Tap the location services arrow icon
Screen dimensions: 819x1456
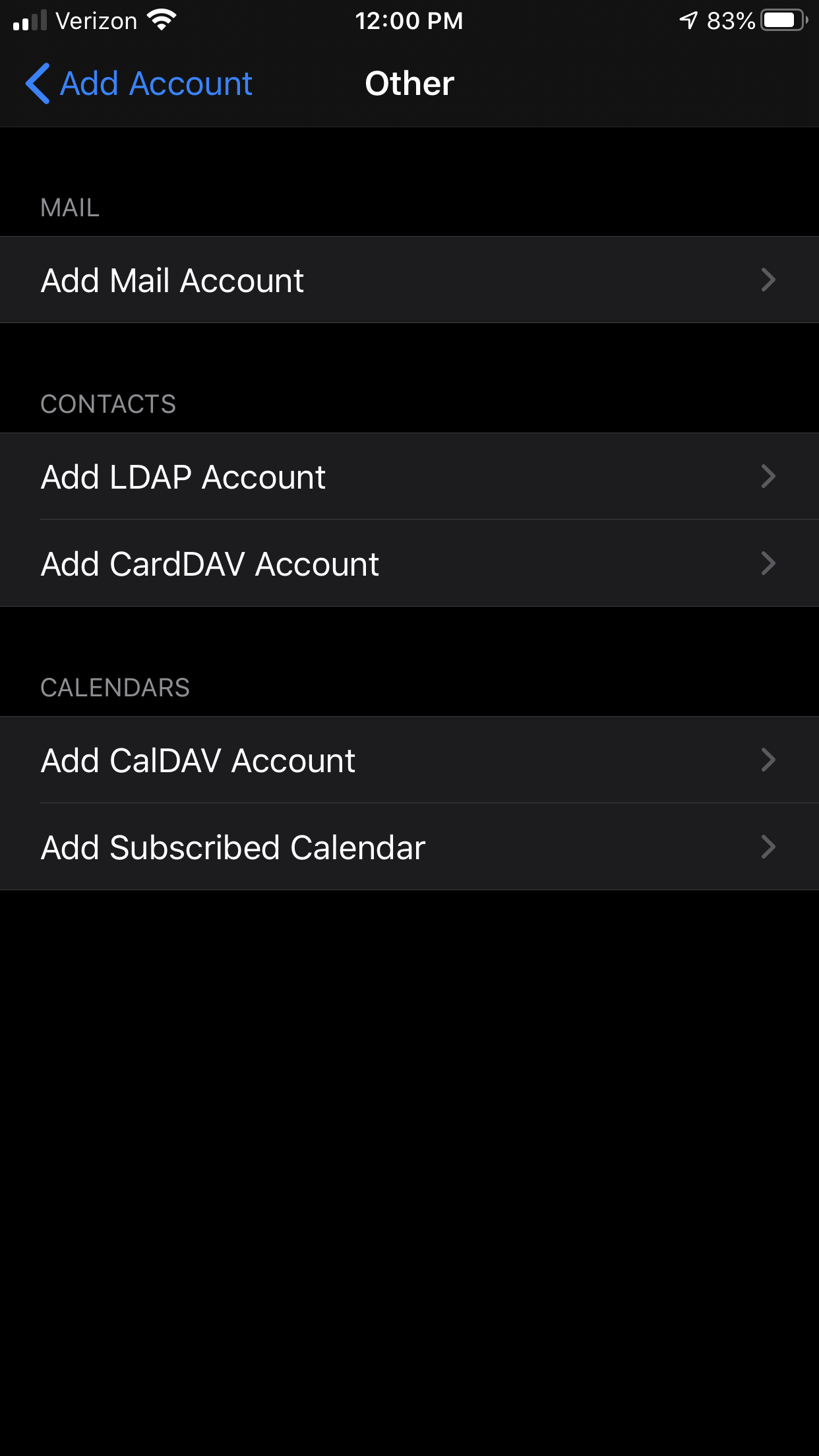coord(688,20)
